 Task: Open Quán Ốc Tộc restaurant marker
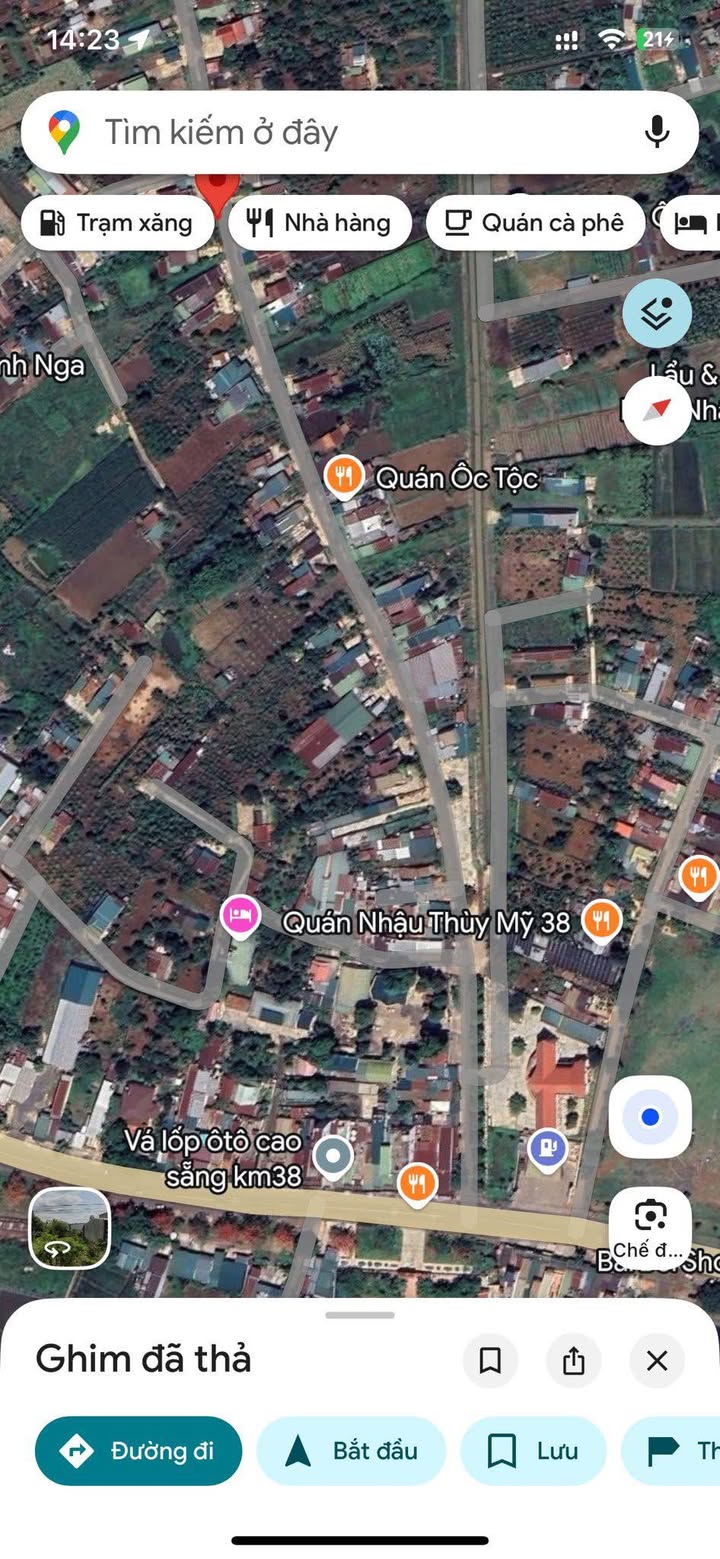pos(343,477)
